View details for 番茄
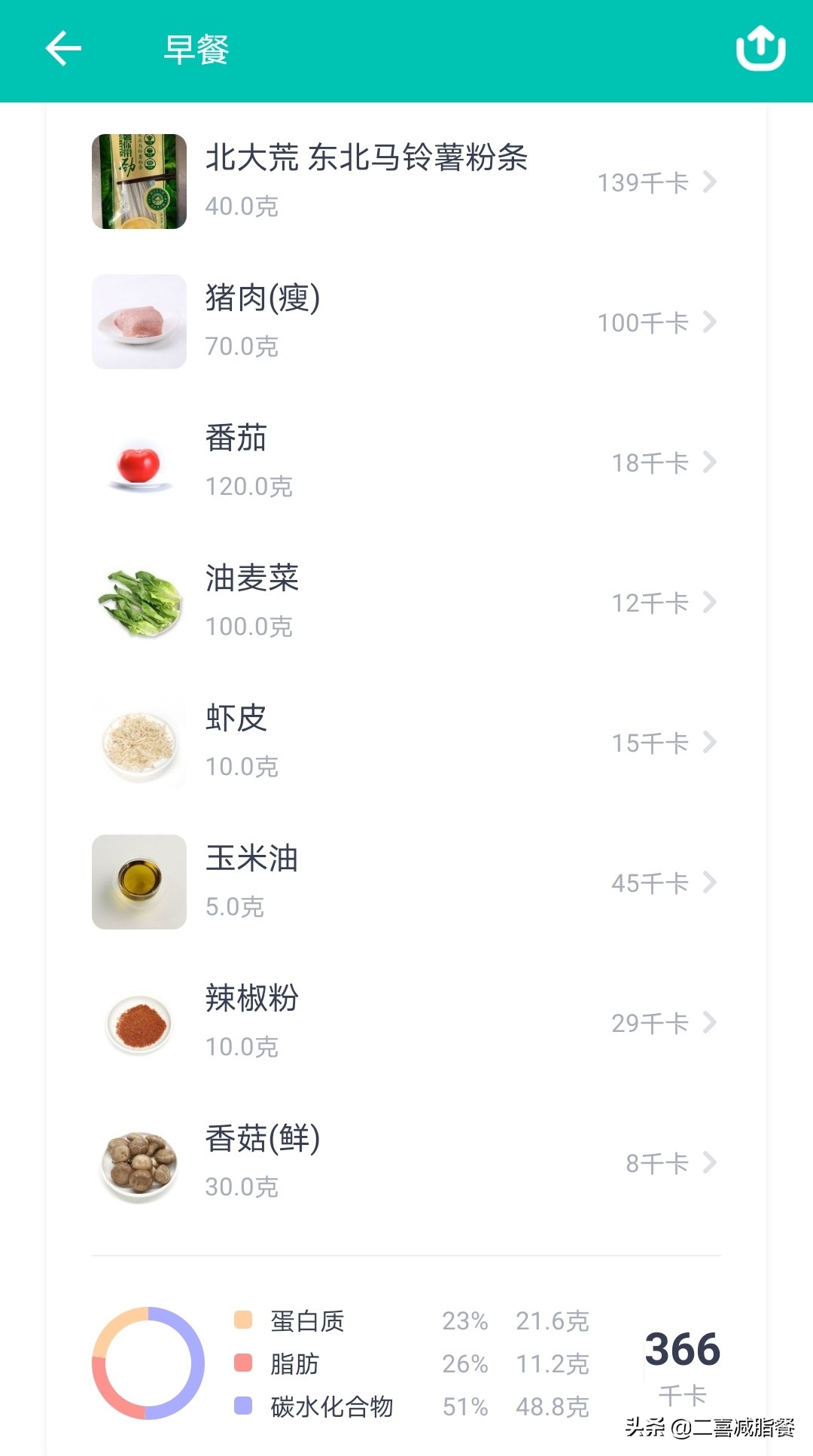The width and height of the screenshot is (813, 1456). (x=405, y=462)
